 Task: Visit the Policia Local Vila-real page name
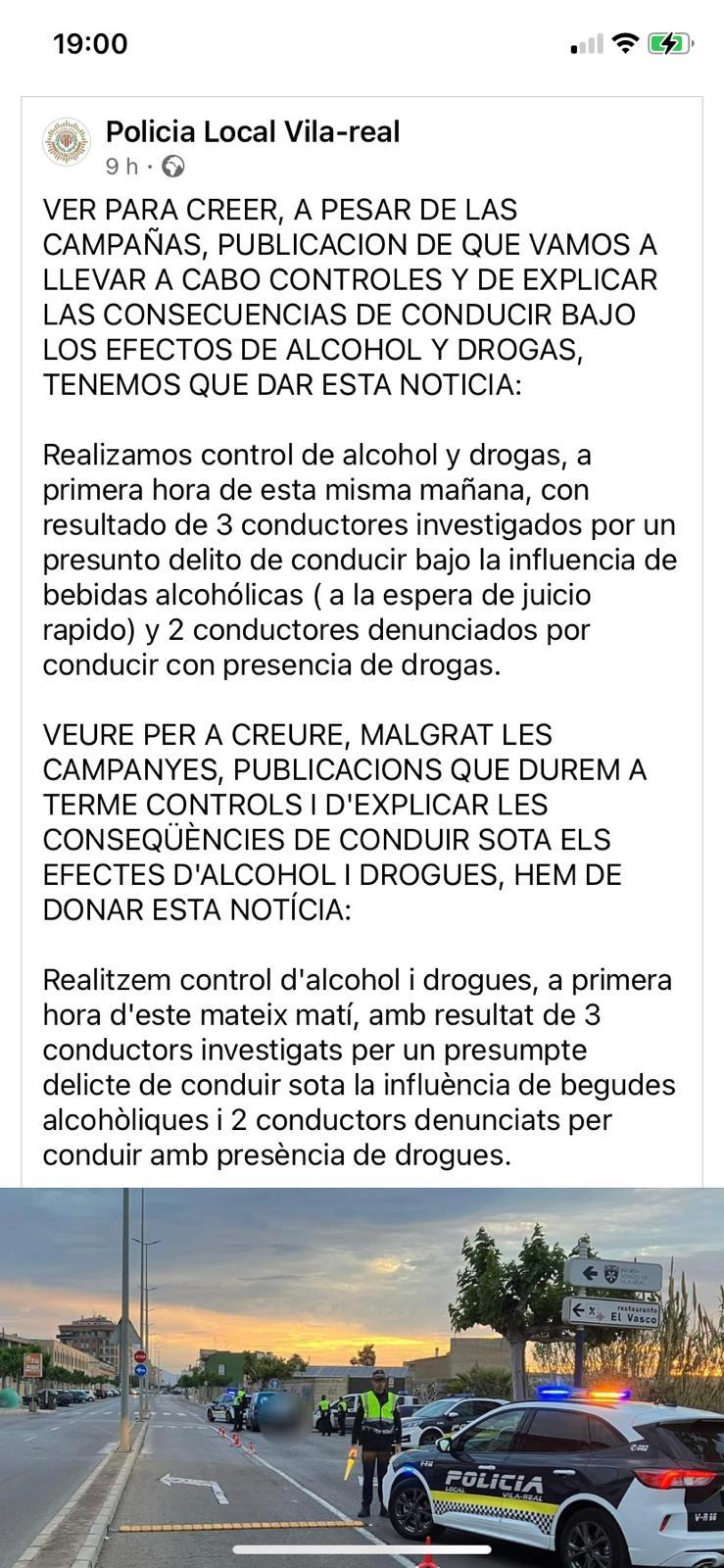tap(253, 131)
